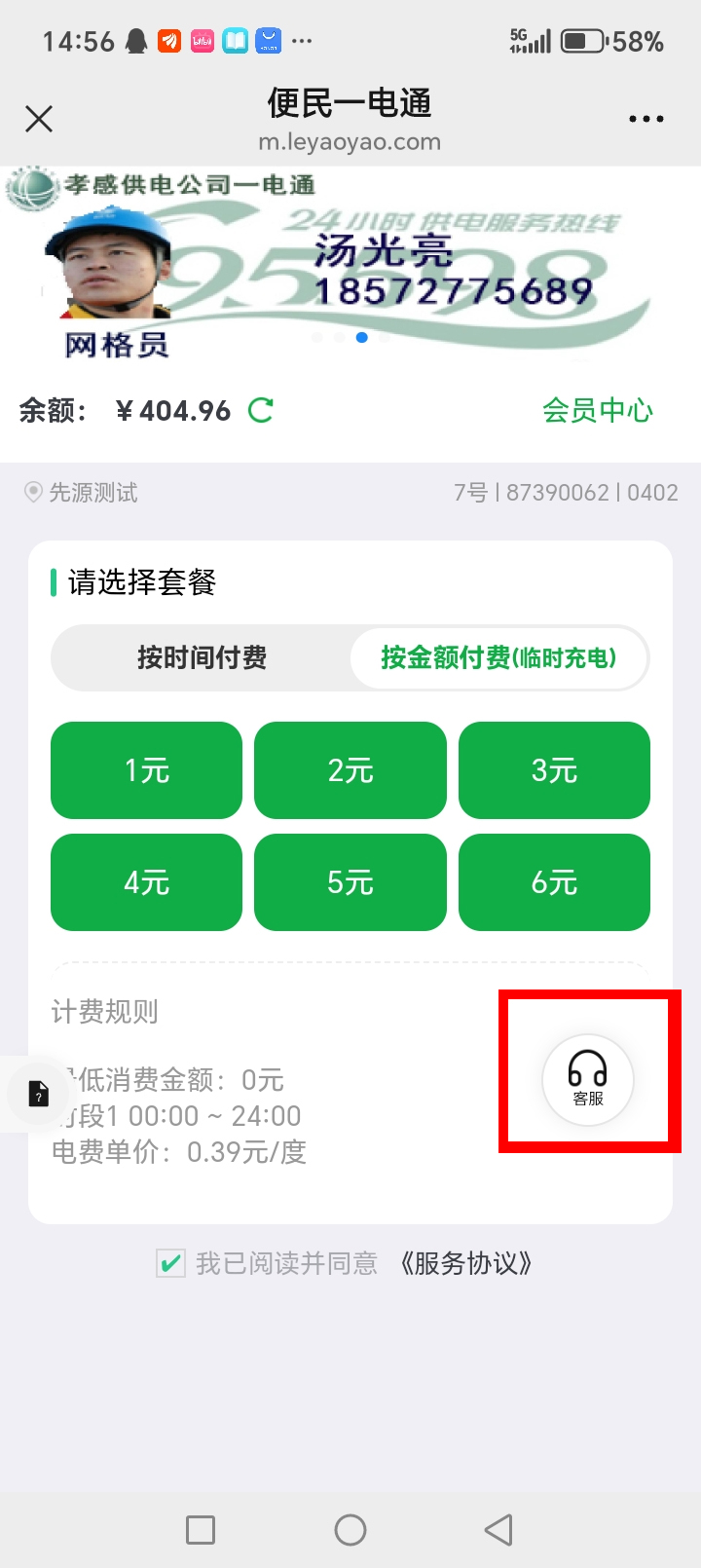Go to the system home screen
The height and width of the screenshot is (1568, 701).
pyautogui.click(x=350, y=1529)
